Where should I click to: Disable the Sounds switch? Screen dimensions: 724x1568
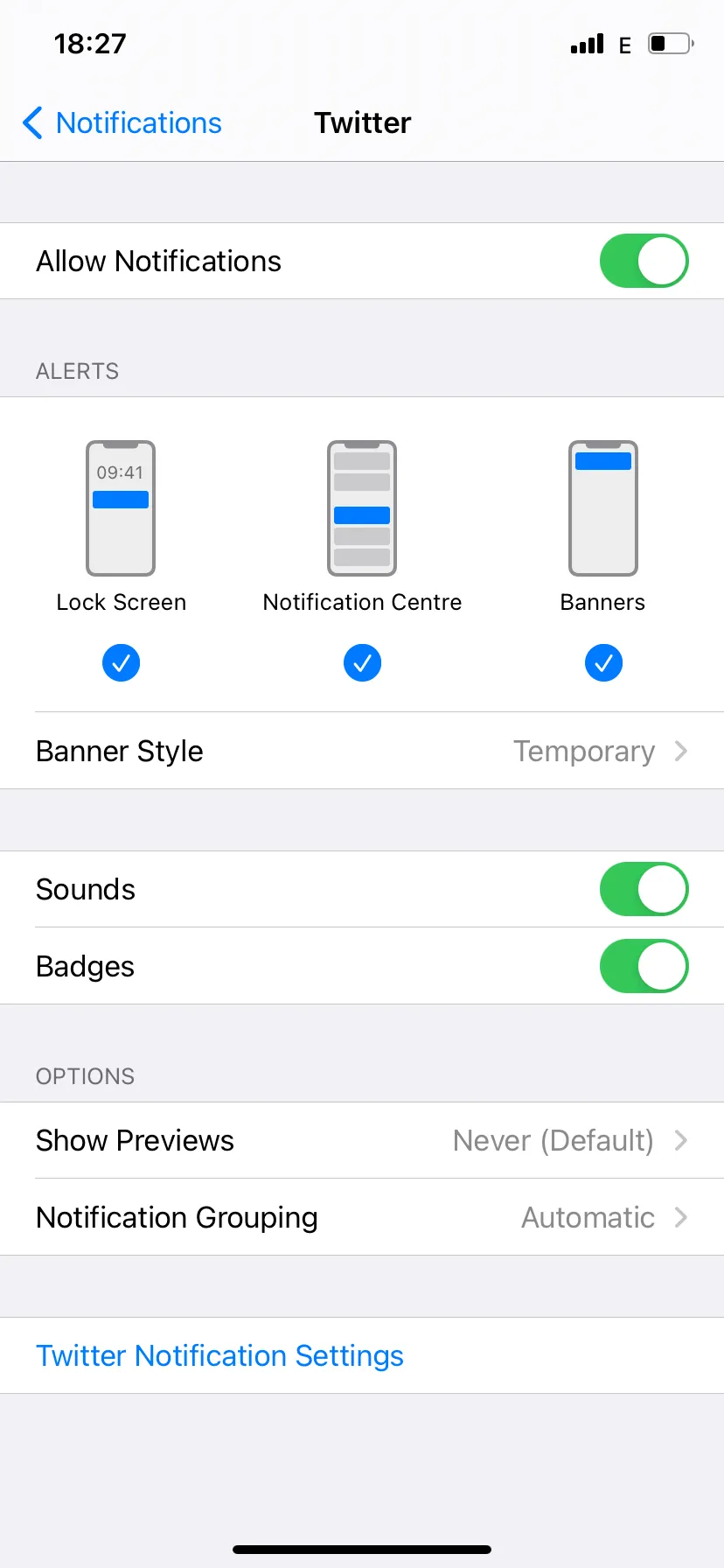click(644, 889)
